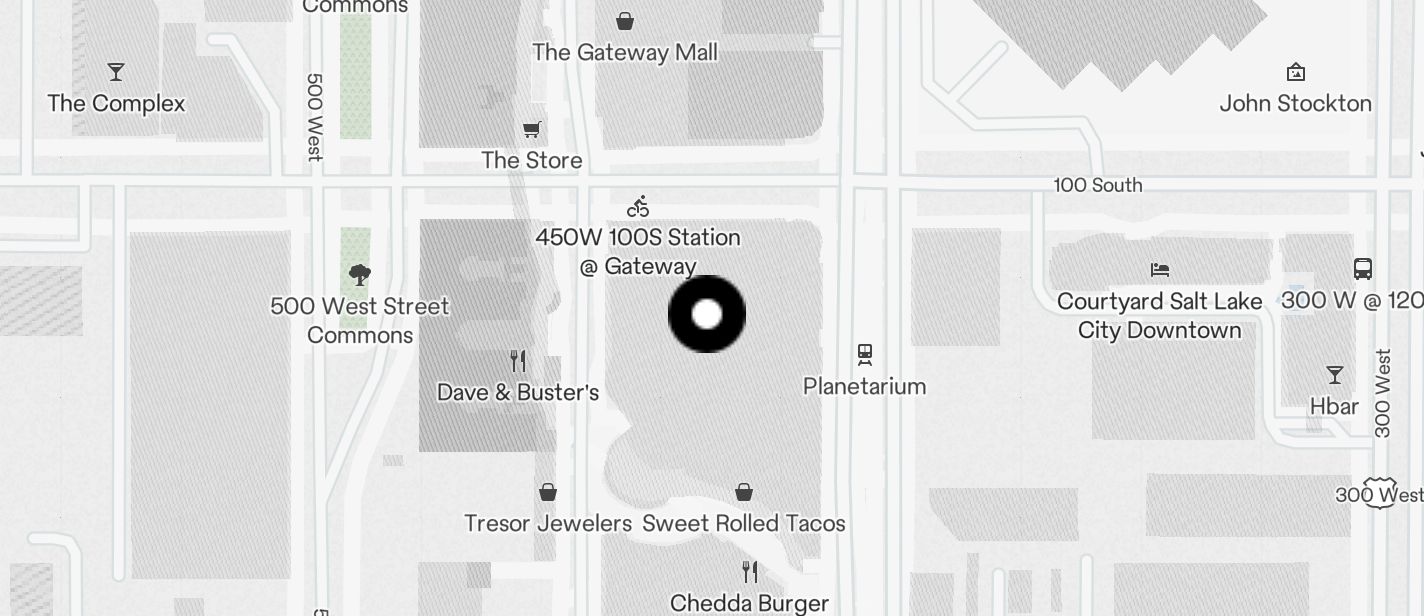The height and width of the screenshot is (616, 1424).
Task: Select the 450W 100S Station bike marker
Action: point(638,207)
